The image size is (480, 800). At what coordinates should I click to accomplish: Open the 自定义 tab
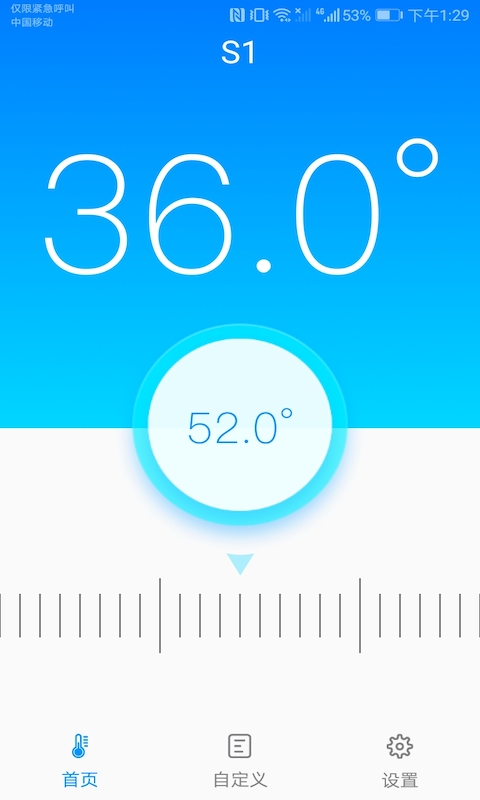[x=240, y=761]
